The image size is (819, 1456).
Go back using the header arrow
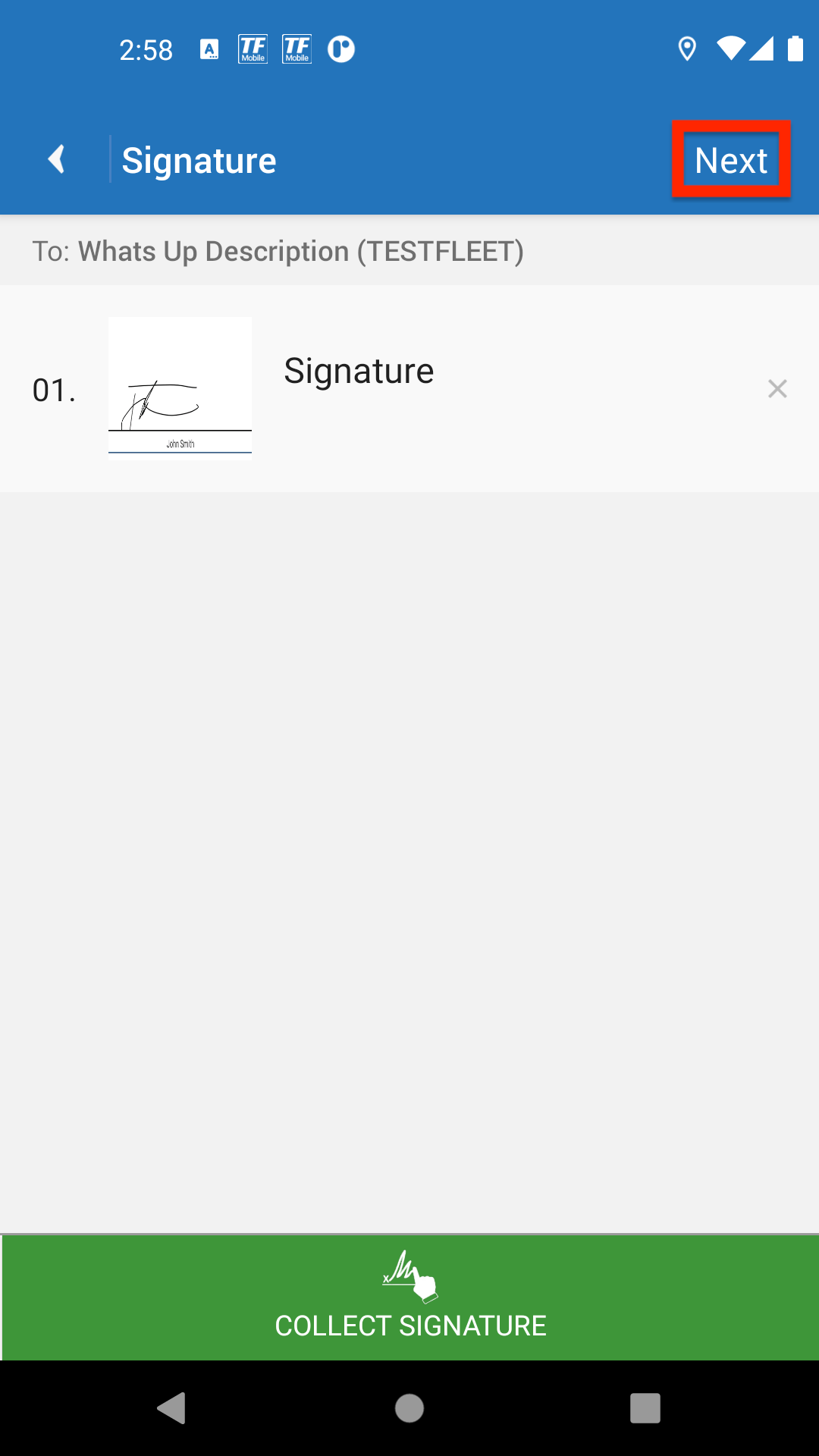pos(56,159)
